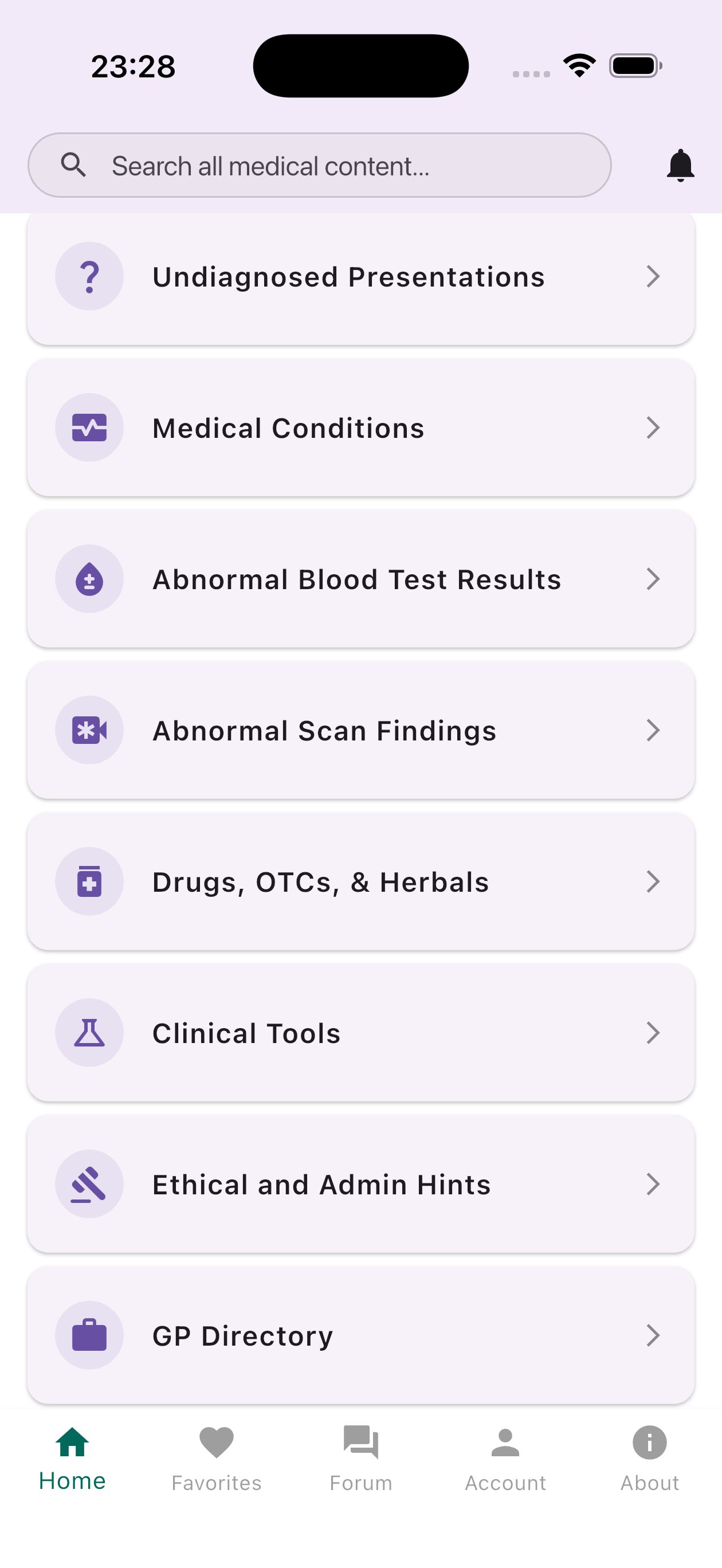Open GP Directory via the chevron
The height and width of the screenshot is (1568, 722).
[x=654, y=1335]
